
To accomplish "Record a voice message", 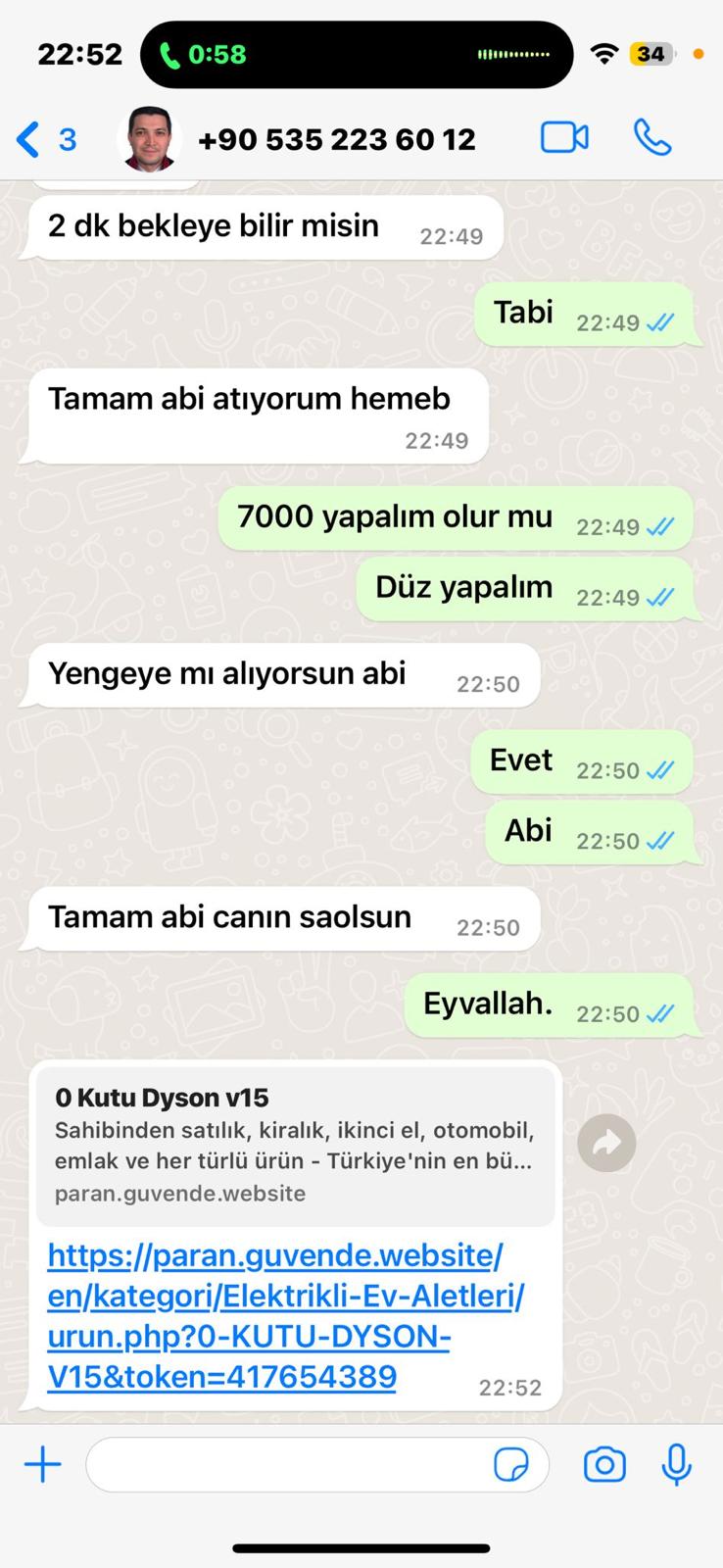I will click(677, 1465).
